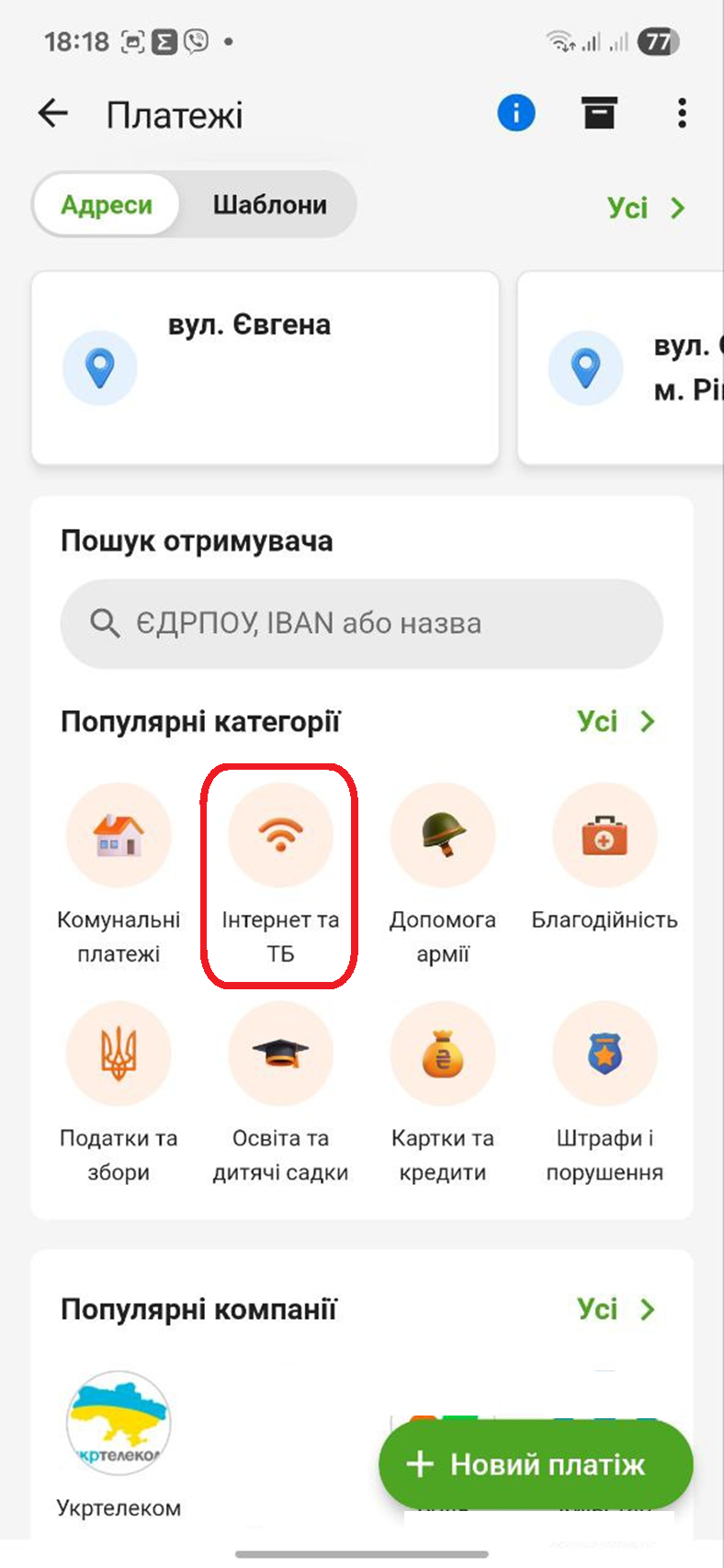The height and width of the screenshot is (1568, 724).
Task: Select the Адреси tab
Action: [x=107, y=205]
